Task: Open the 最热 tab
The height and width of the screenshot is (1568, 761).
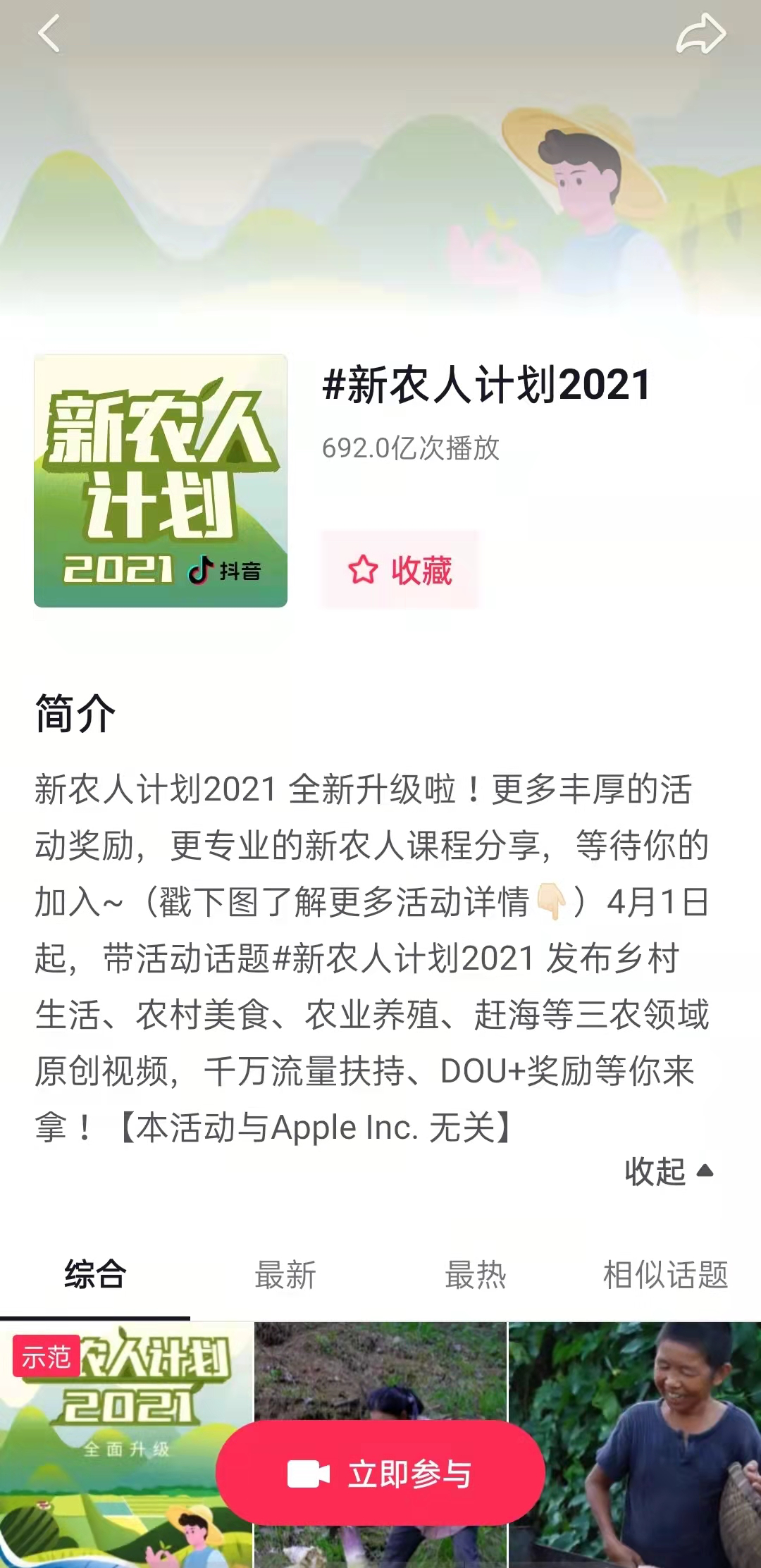Action: (476, 1274)
